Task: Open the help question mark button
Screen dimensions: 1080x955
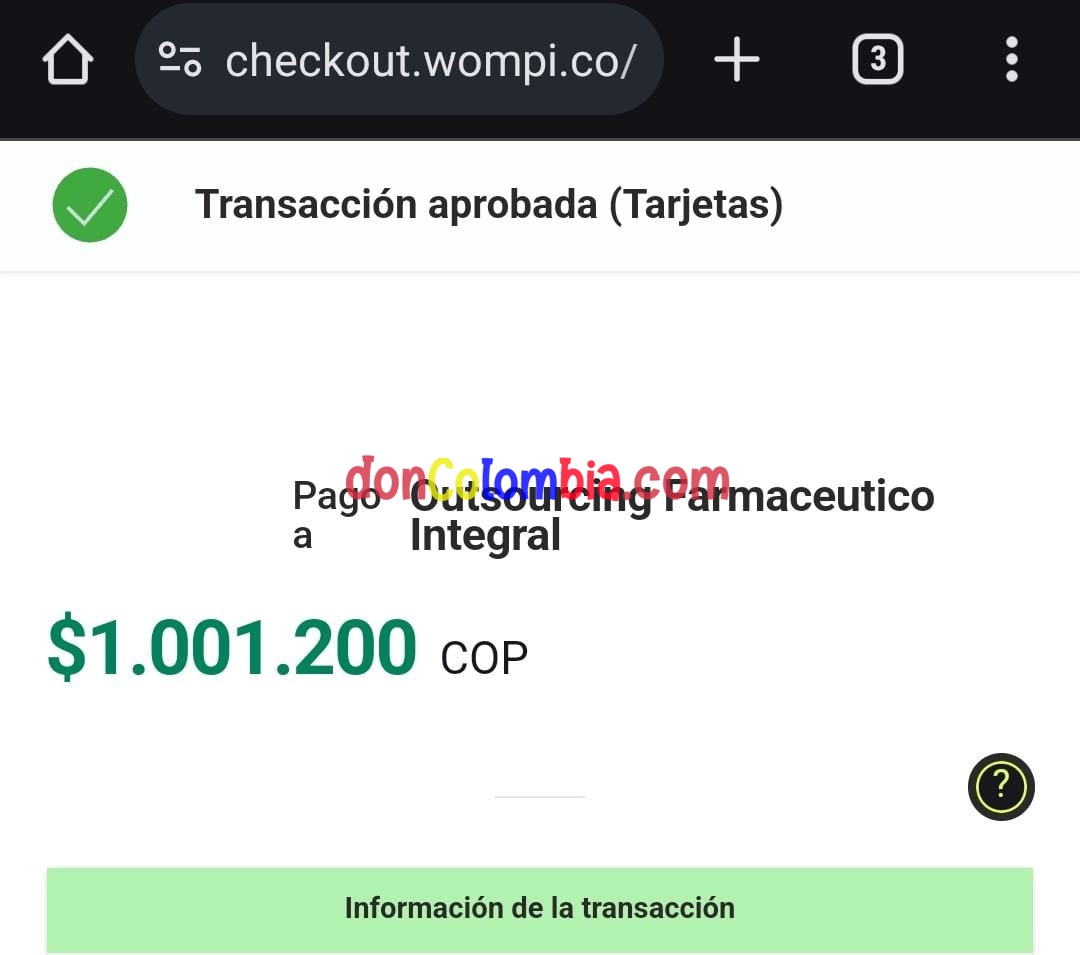Action: pos(1001,787)
